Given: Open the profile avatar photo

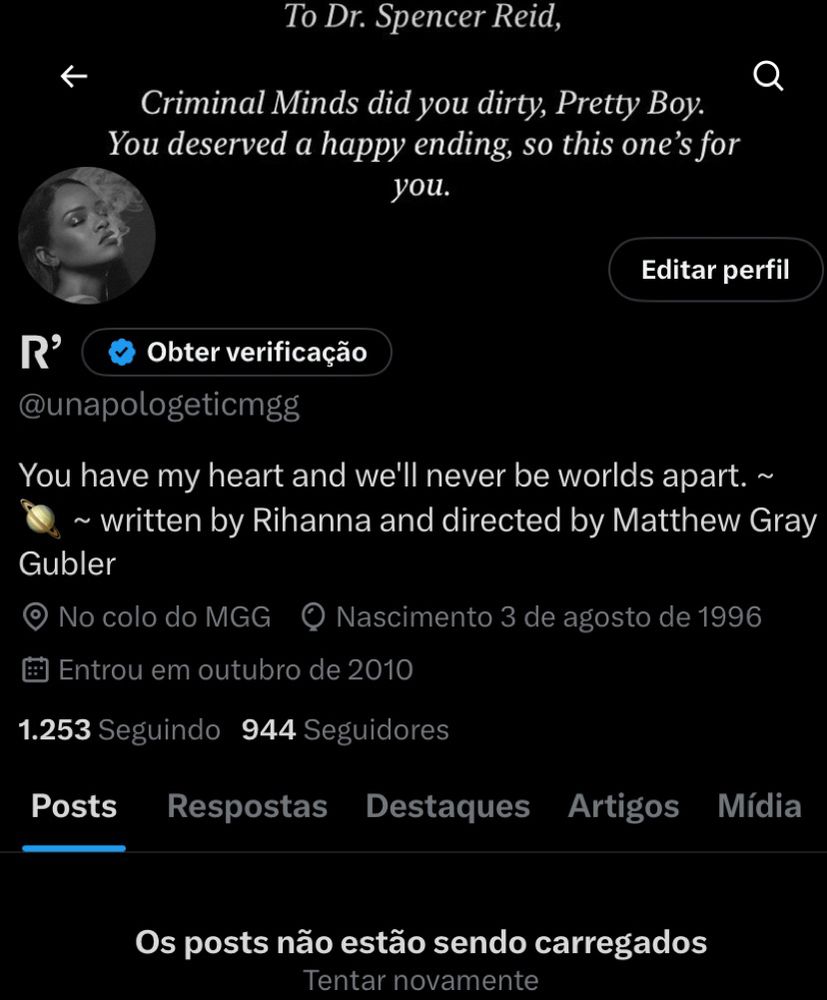Looking at the screenshot, I should click(87, 235).
